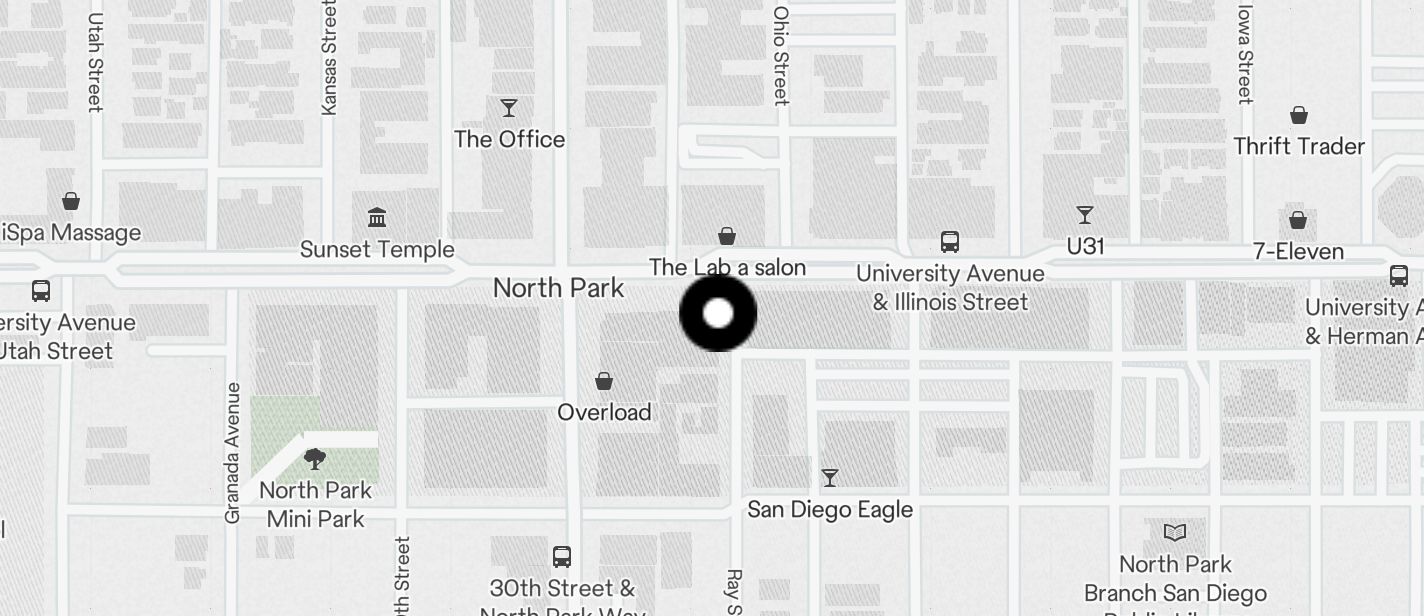
Task: Open the San Diego Eagle bar marker
Action: pyautogui.click(x=829, y=478)
